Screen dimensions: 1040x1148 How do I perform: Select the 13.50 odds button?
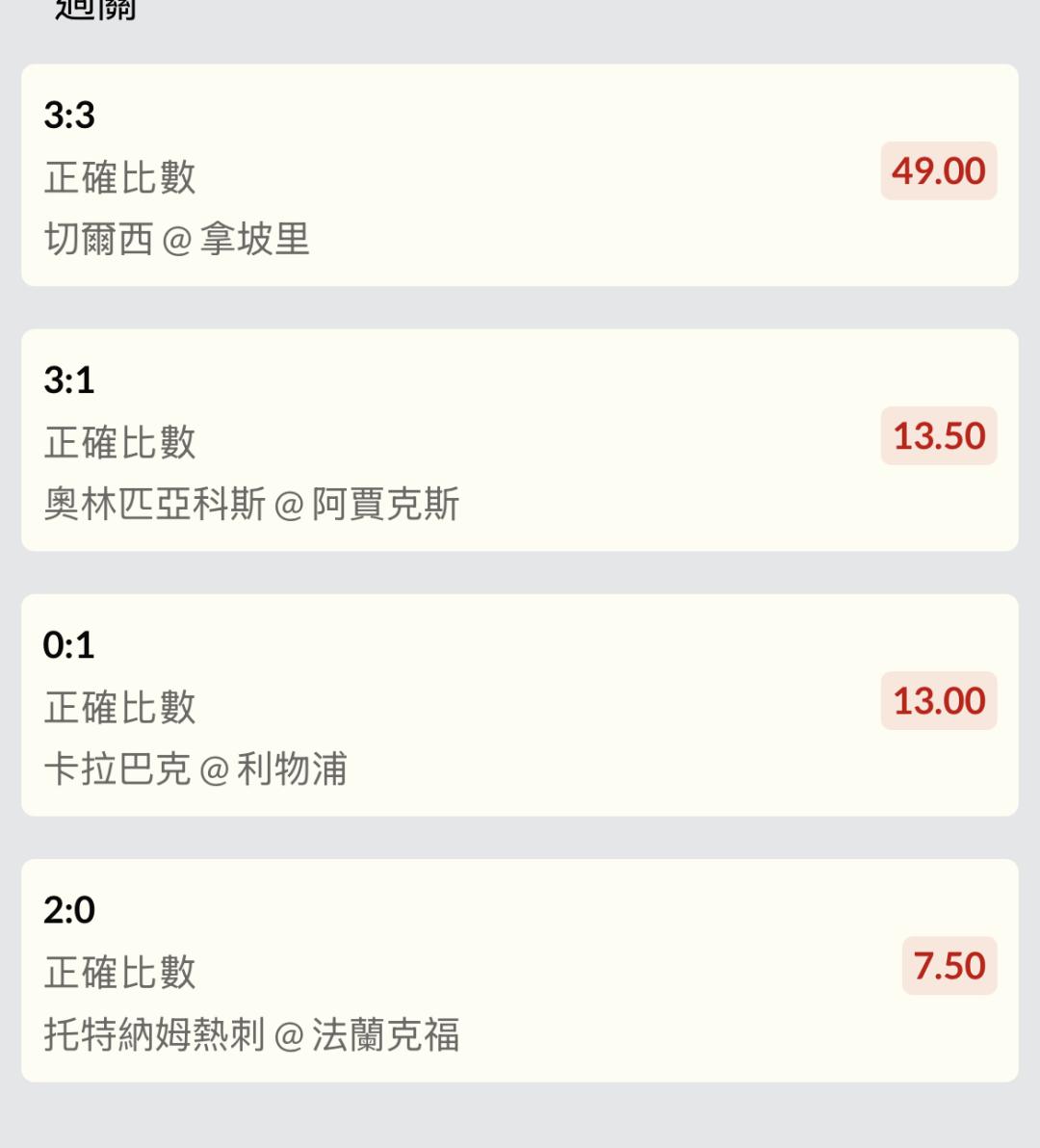938,436
